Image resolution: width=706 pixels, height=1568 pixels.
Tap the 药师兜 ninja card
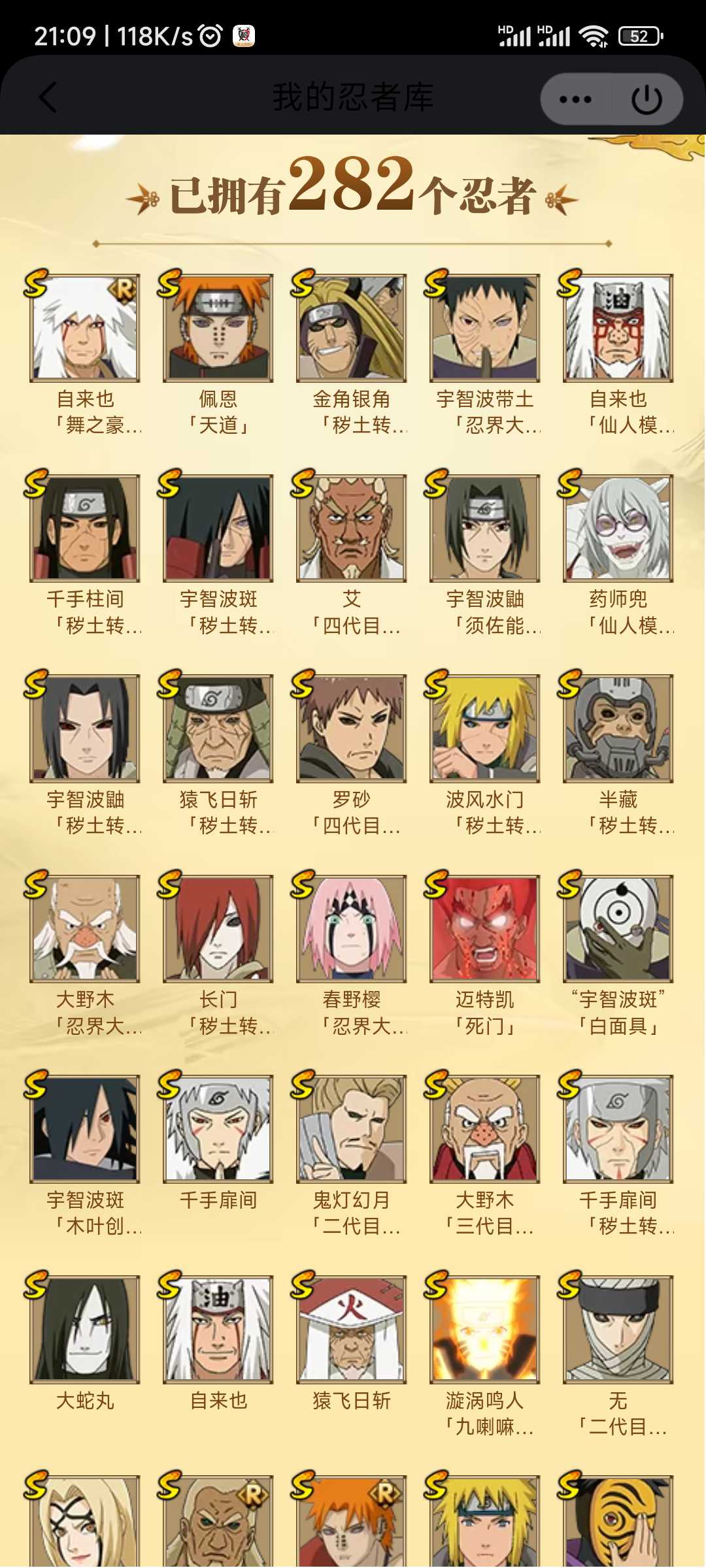(618, 553)
